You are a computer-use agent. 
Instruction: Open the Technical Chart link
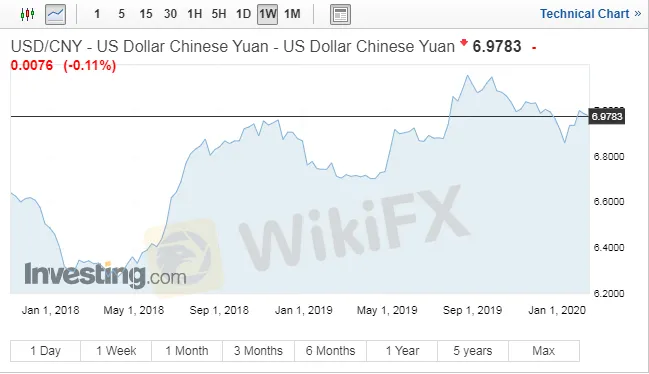click(x=590, y=14)
